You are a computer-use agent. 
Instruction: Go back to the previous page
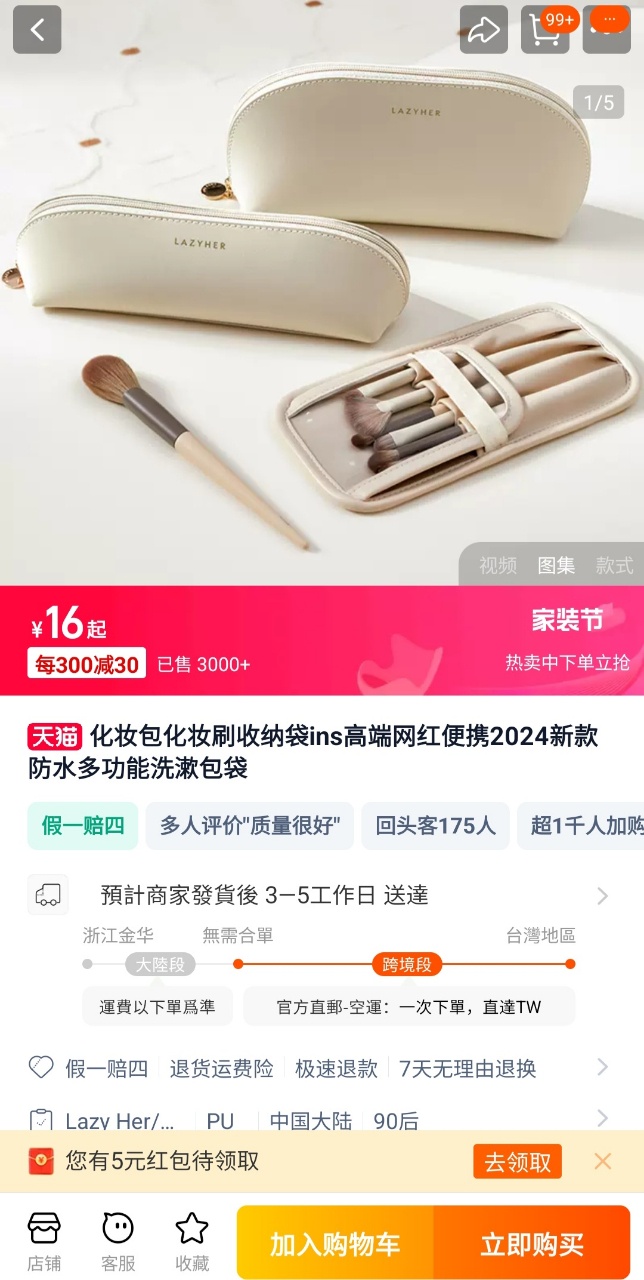(37, 30)
